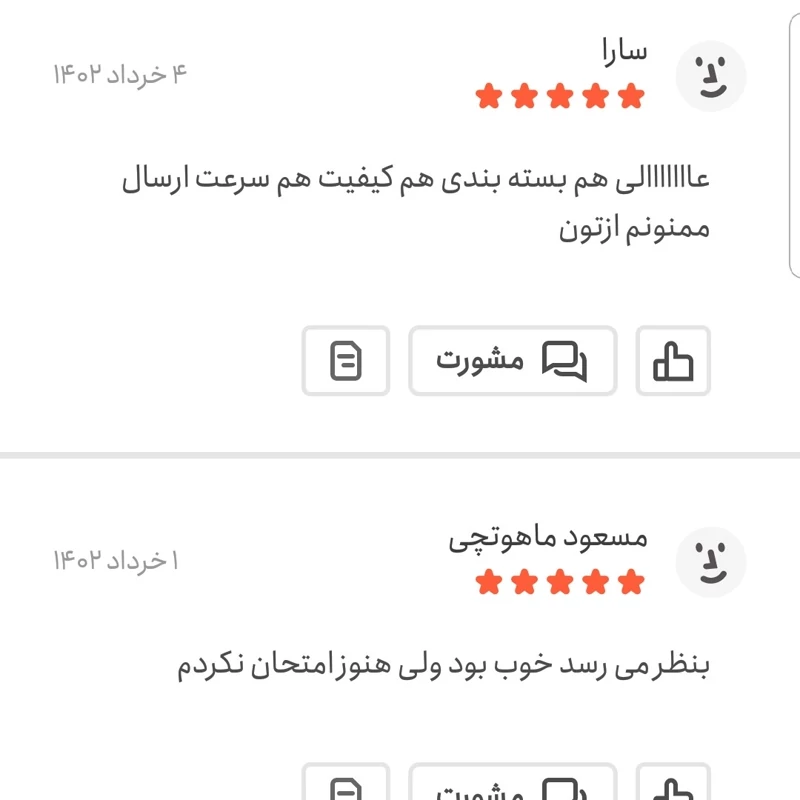Screen dimensions: 800x800
Task: Open the document icon under Sara's review
Action: pos(346,360)
